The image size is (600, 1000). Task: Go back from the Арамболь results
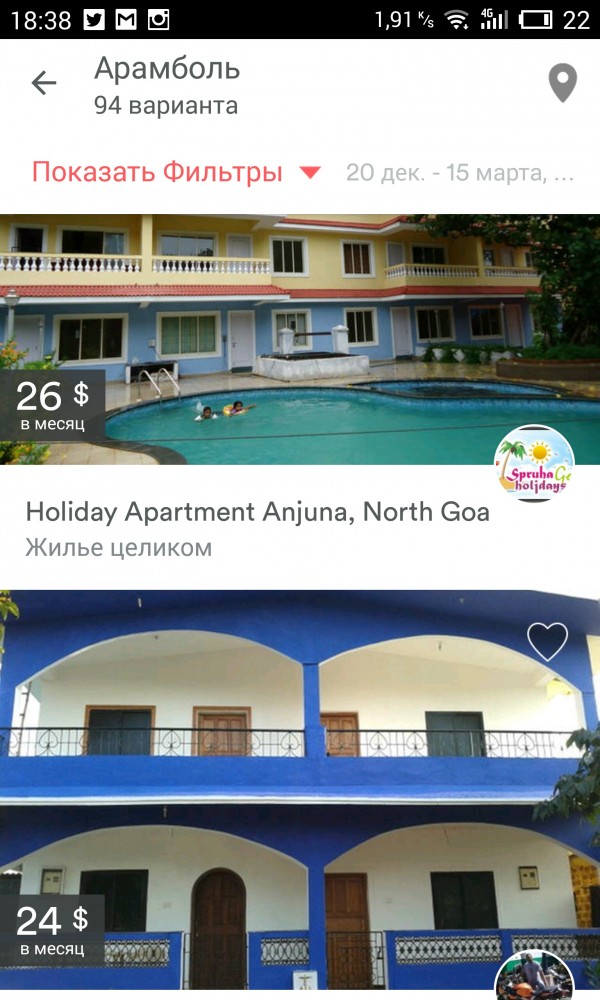[44, 83]
